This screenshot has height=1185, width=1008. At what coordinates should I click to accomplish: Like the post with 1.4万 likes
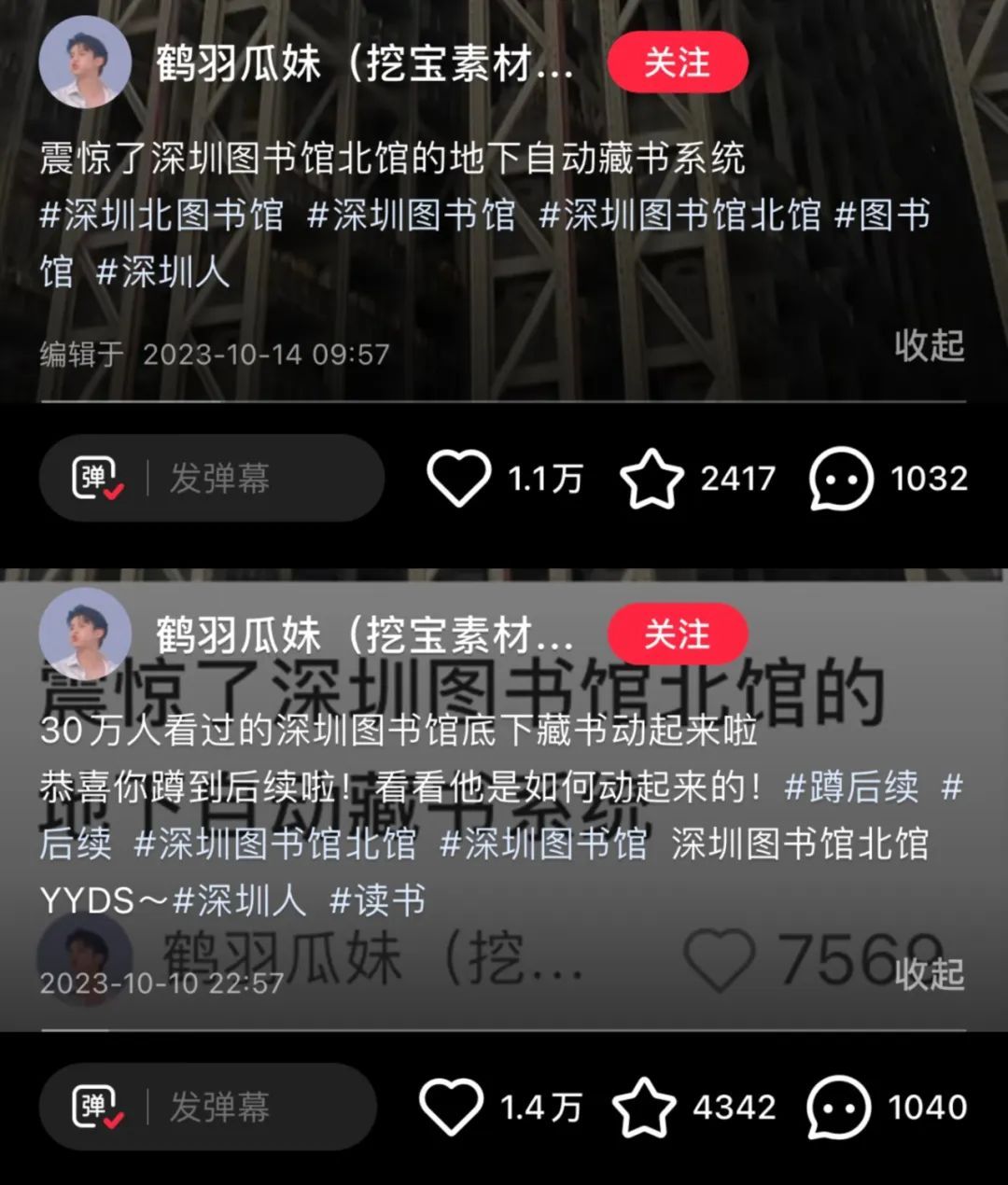pyautogui.click(x=452, y=1107)
